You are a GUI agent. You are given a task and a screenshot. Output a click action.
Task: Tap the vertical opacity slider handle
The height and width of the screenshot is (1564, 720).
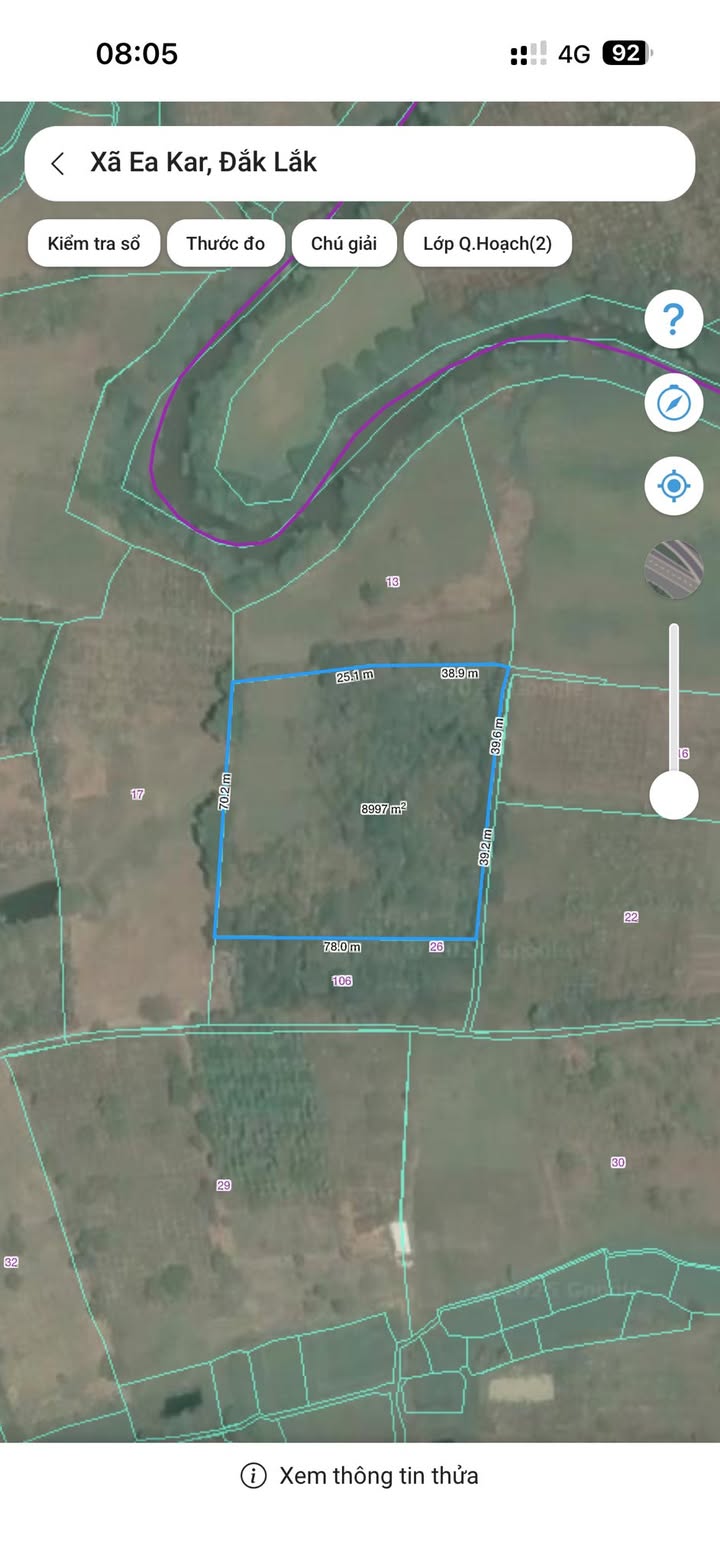point(674,796)
